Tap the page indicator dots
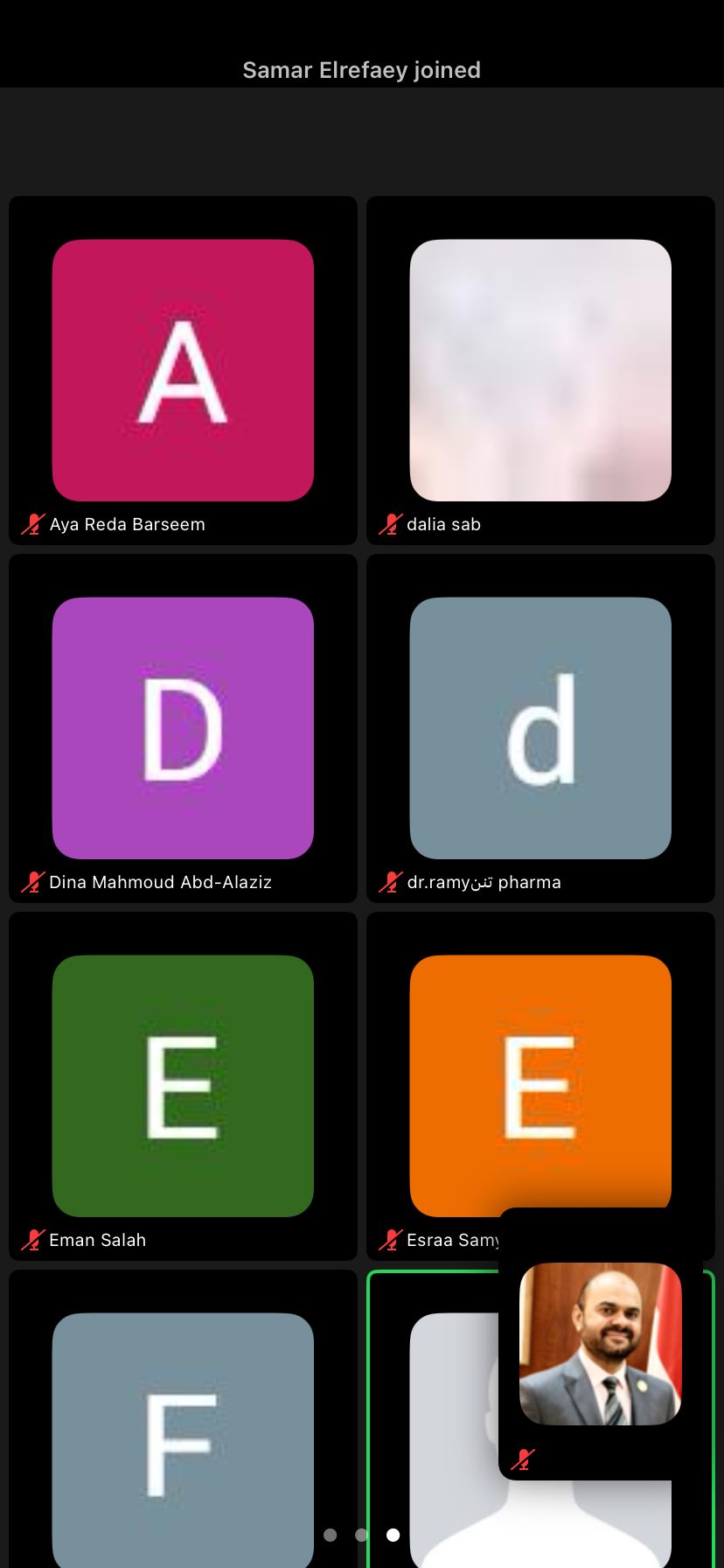 [361, 1535]
